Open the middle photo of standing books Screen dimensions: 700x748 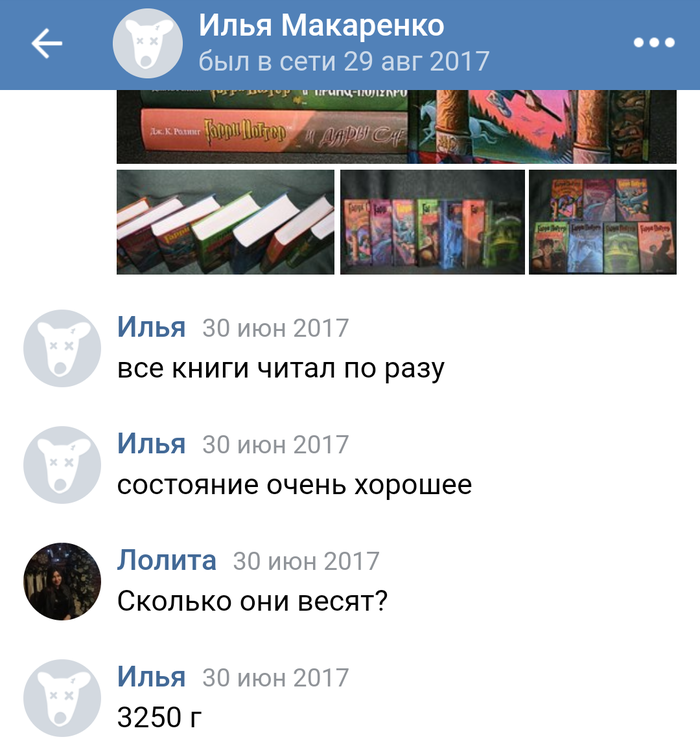[432, 221]
